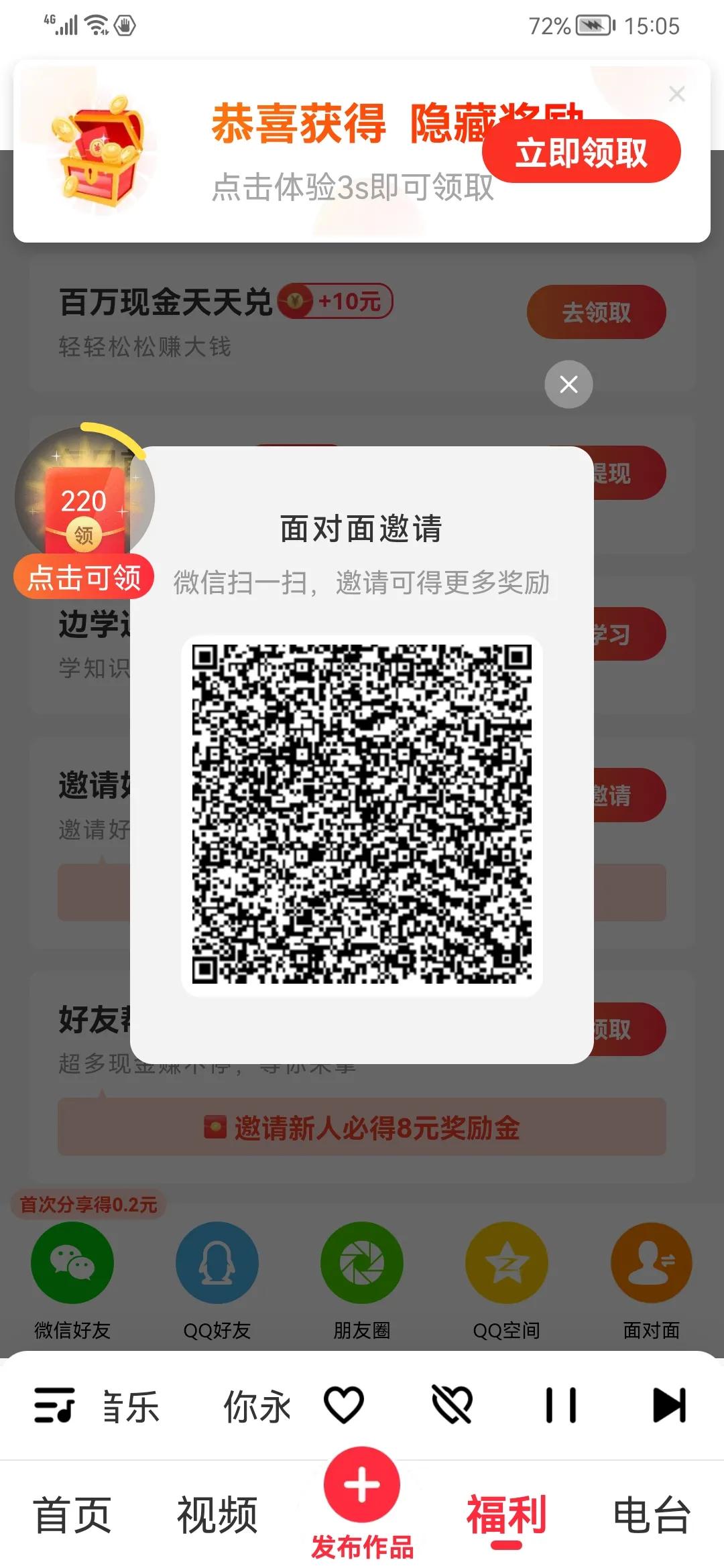724x1568 pixels.
Task: Tap the 邀请新人必得8元奖励金 banner link
Action: click(362, 1126)
